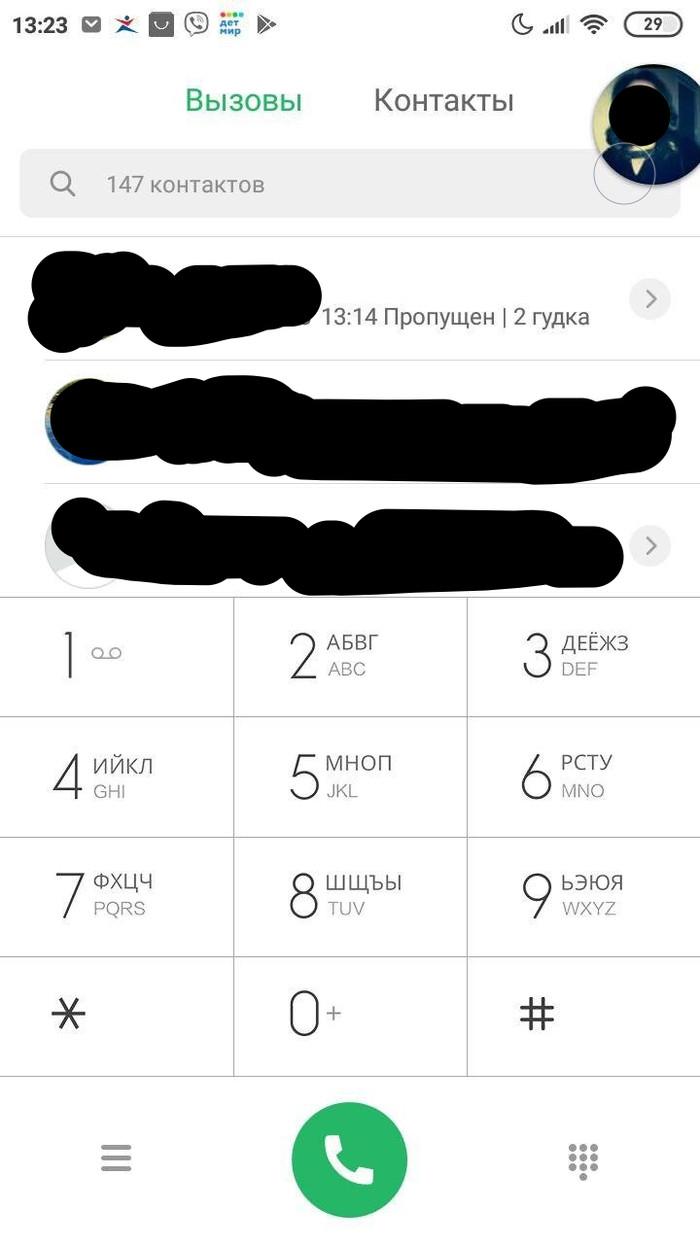Dial digit 6 РСТУ key
This screenshot has width=700, height=1244.
[583, 777]
